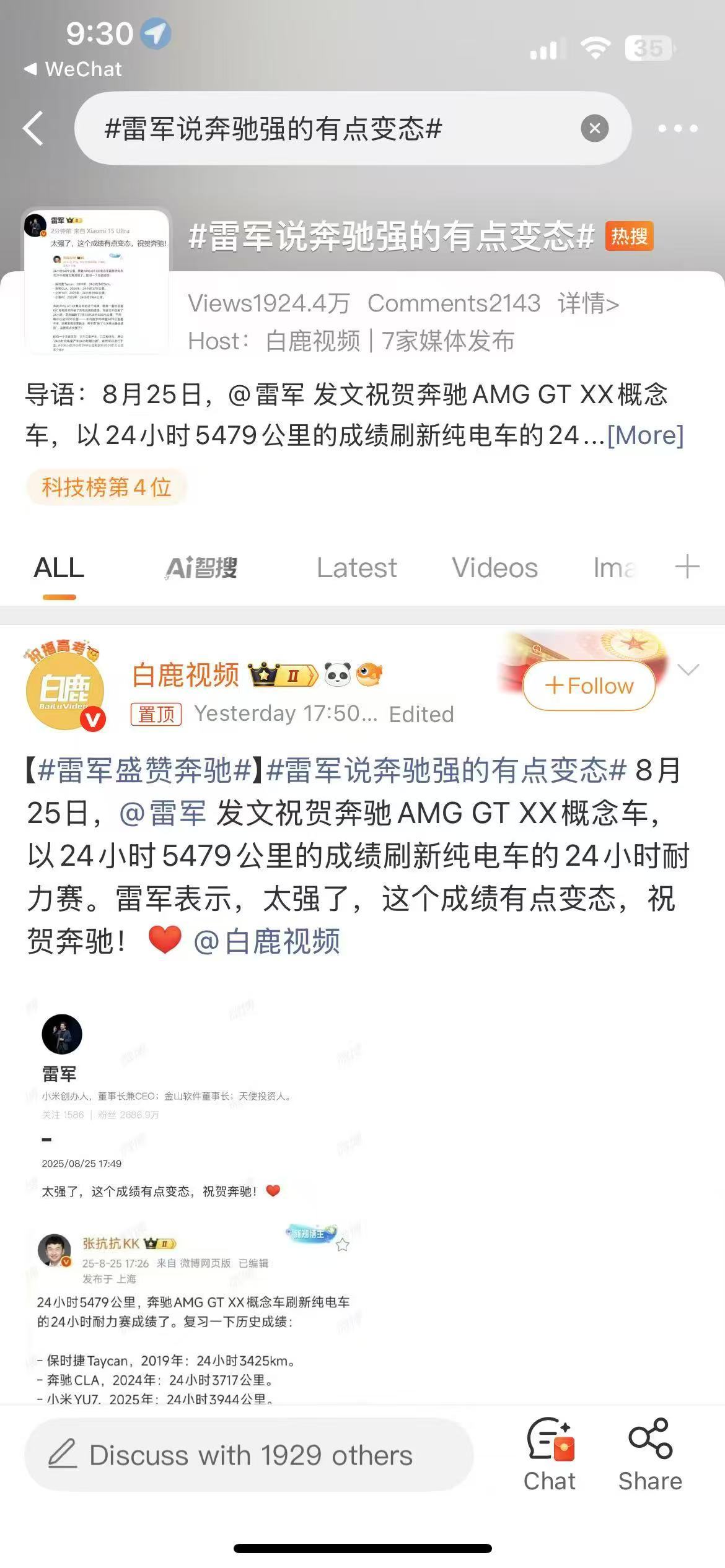The image size is (725, 1568).
Task: Open the 科技榜第4位 ranking chip
Action: pos(107,487)
